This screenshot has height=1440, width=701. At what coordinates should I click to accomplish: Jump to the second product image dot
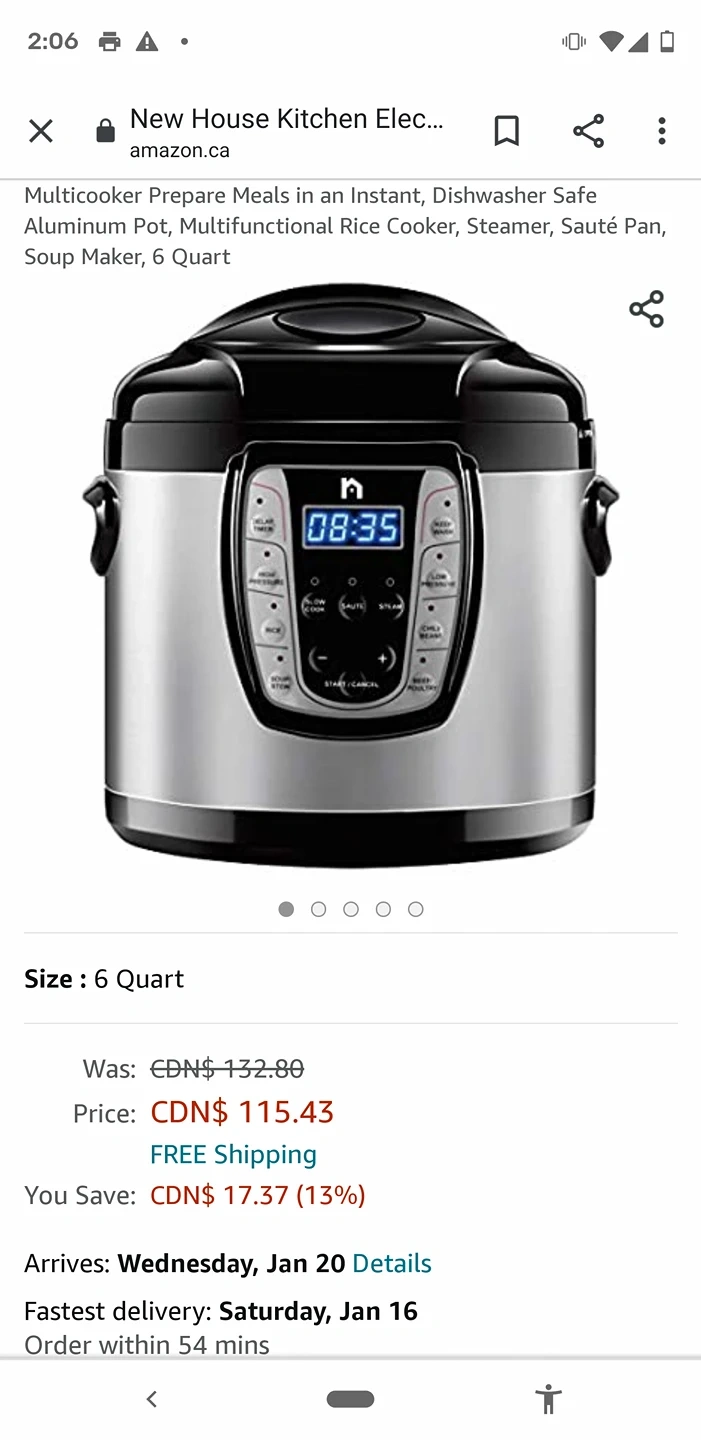319,909
